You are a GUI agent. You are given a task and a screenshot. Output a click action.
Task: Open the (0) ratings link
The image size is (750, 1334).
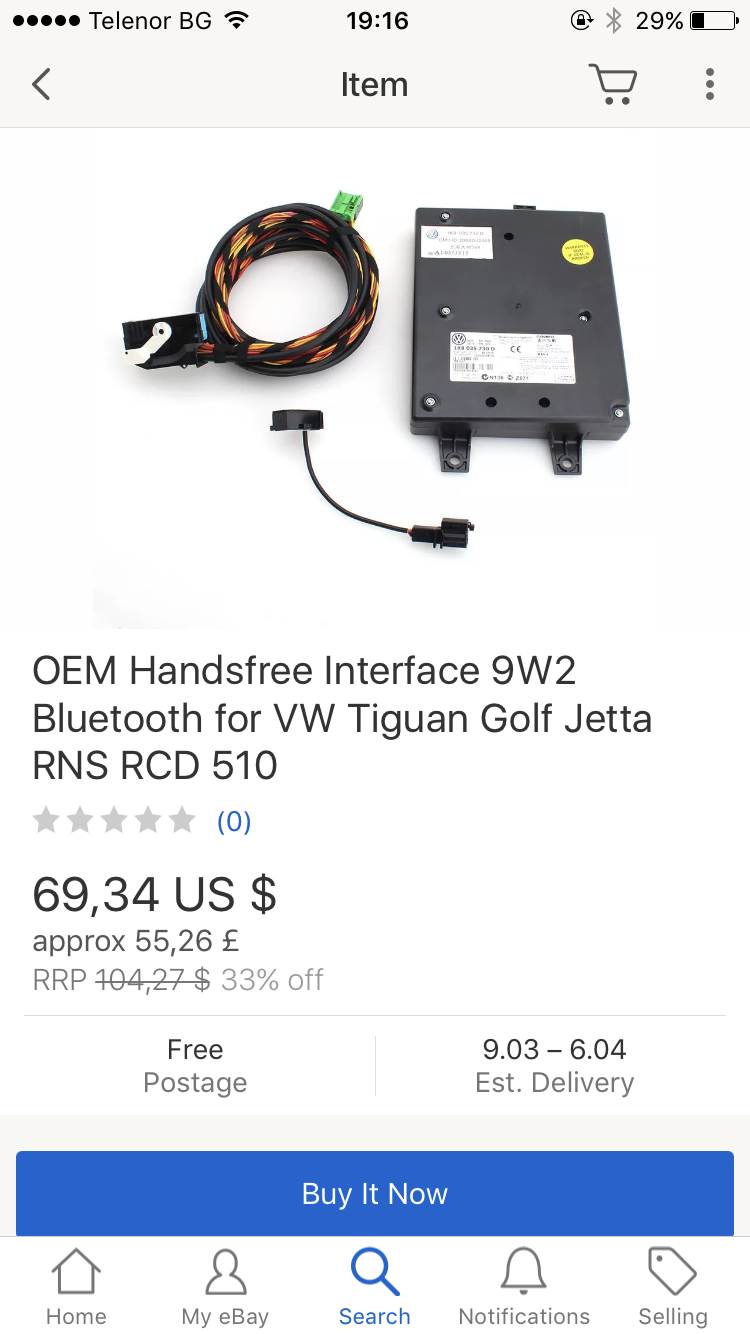click(x=233, y=822)
